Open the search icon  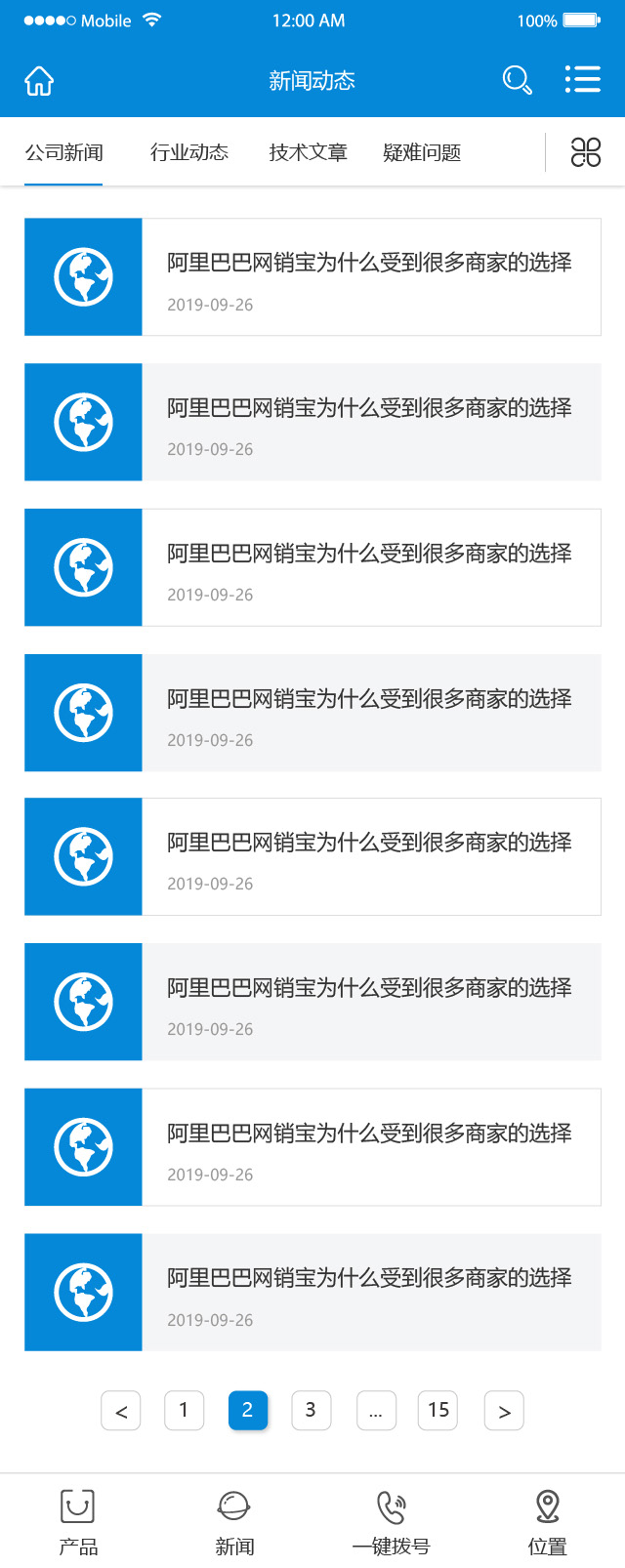(x=517, y=80)
